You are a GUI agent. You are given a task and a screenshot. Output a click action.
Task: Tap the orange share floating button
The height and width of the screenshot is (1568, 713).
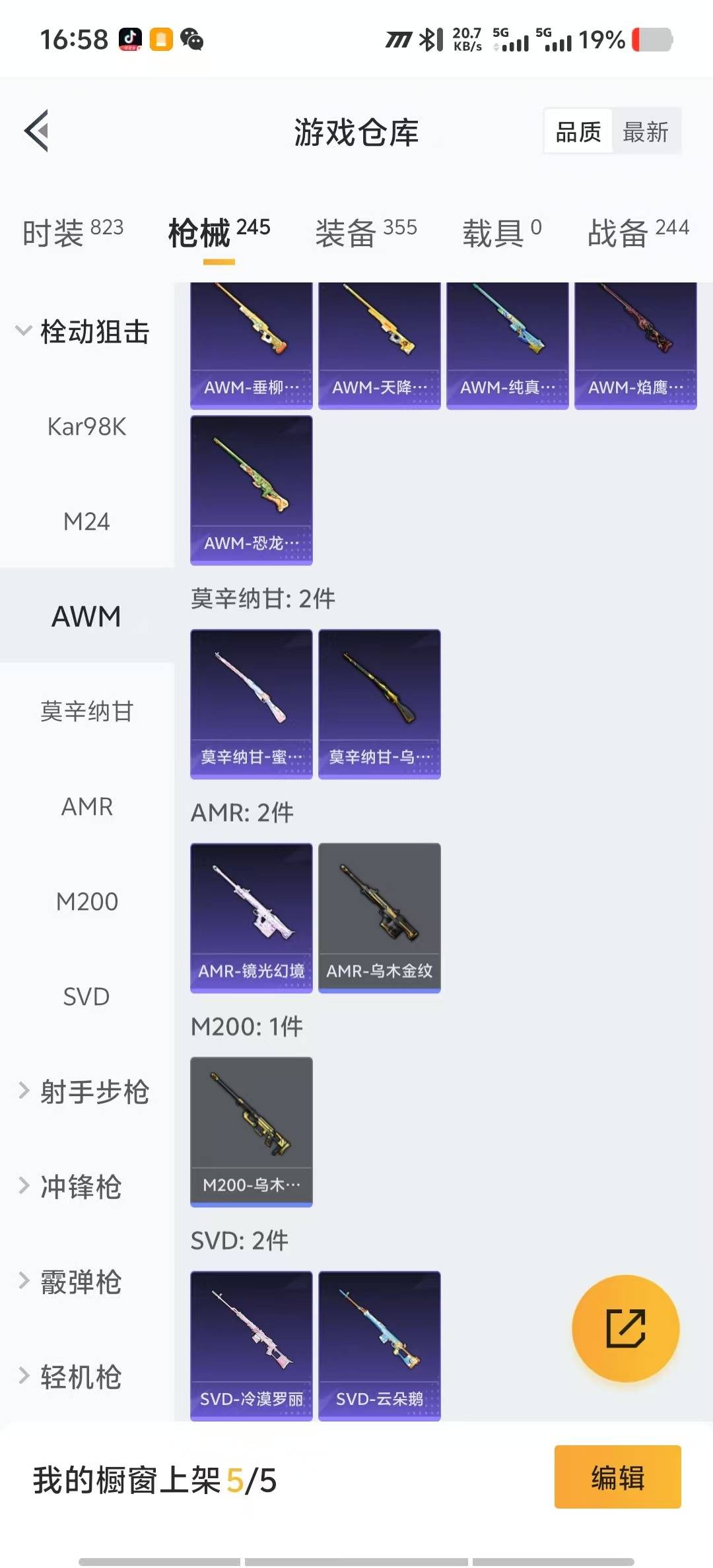625,1328
